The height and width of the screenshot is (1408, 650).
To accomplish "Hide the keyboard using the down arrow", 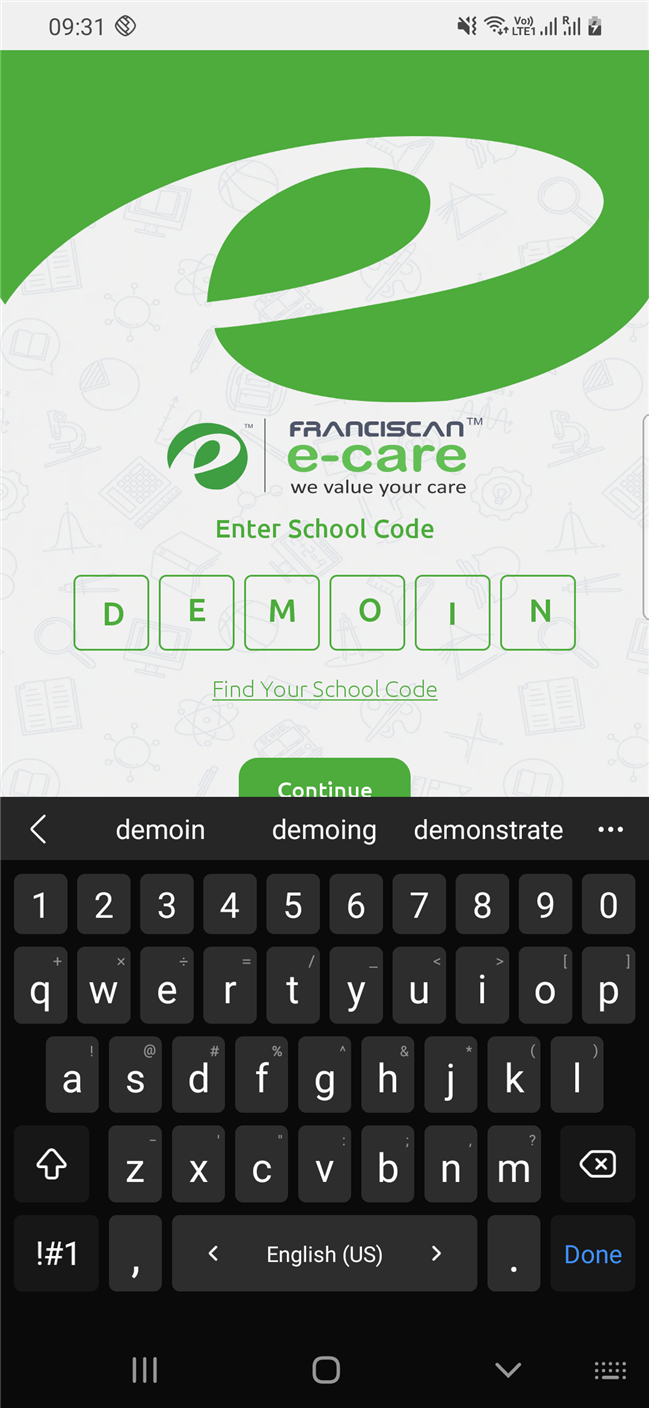I will pyautogui.click(x=508, y=1370).
